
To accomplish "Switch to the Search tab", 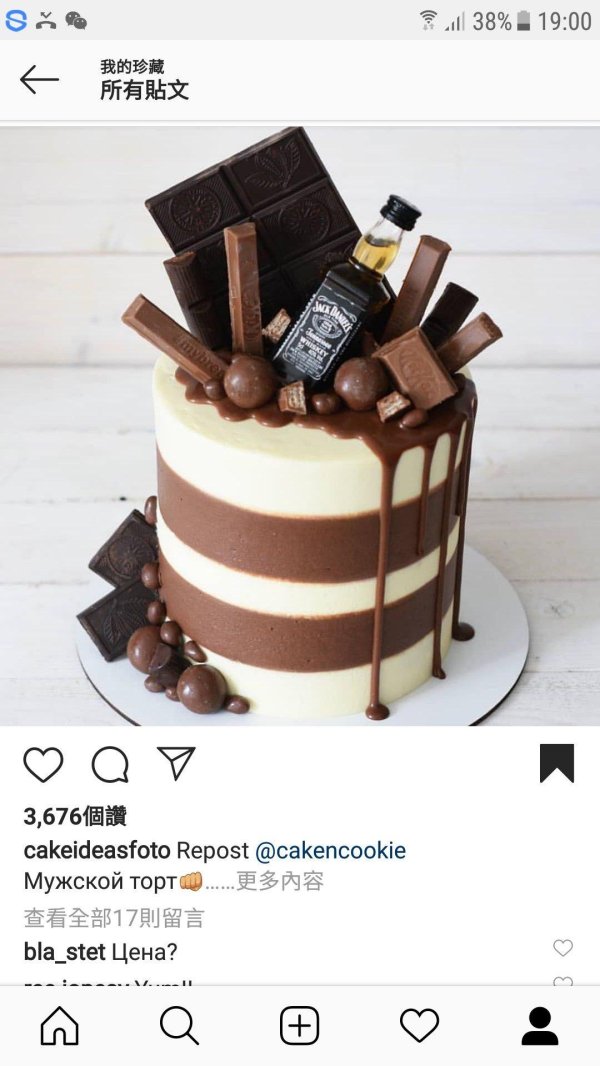I will 180,1026.
